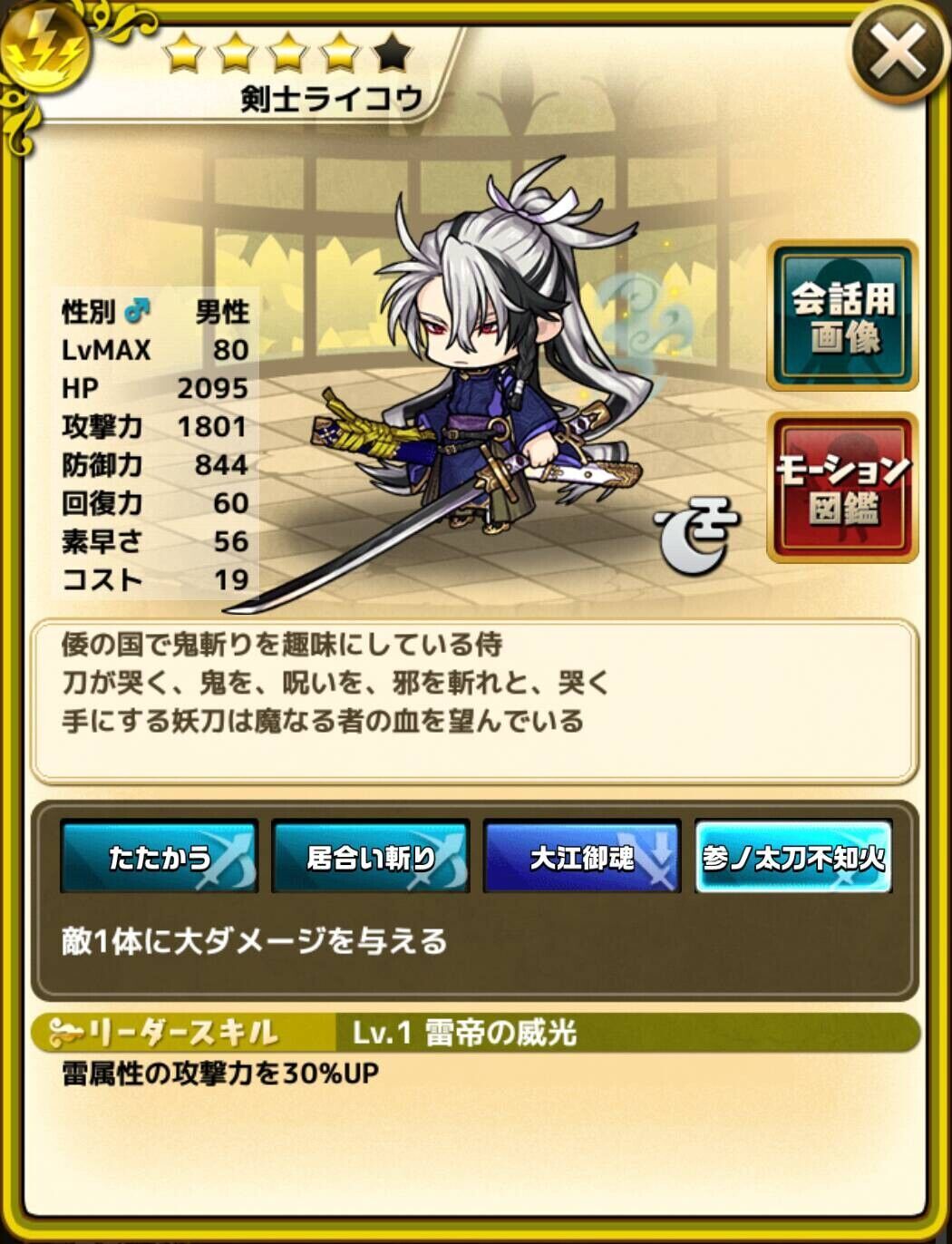Select the たたかう skill
This screenshot has width=952, height=1244.
pos(160,856)
